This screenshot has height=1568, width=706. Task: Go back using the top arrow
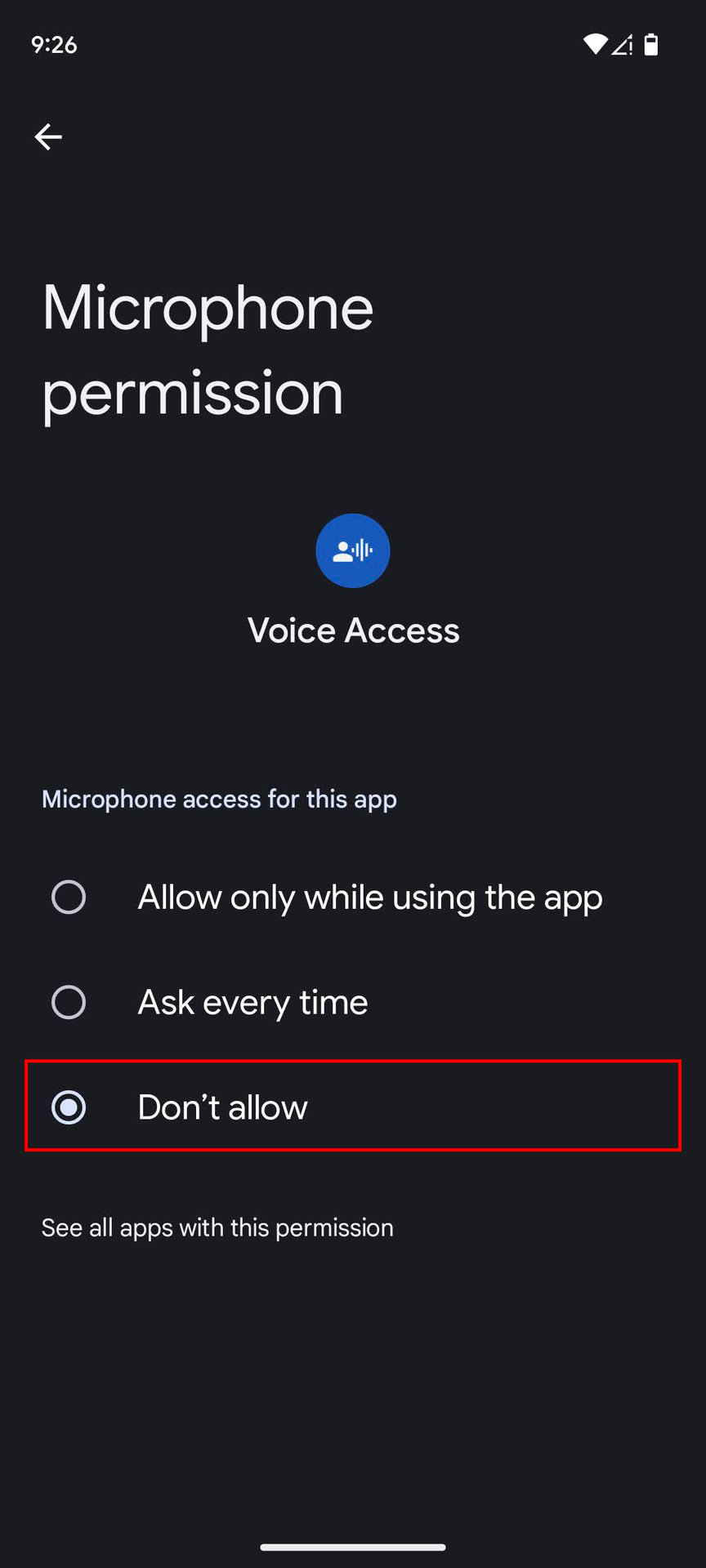tap(48, 136)
